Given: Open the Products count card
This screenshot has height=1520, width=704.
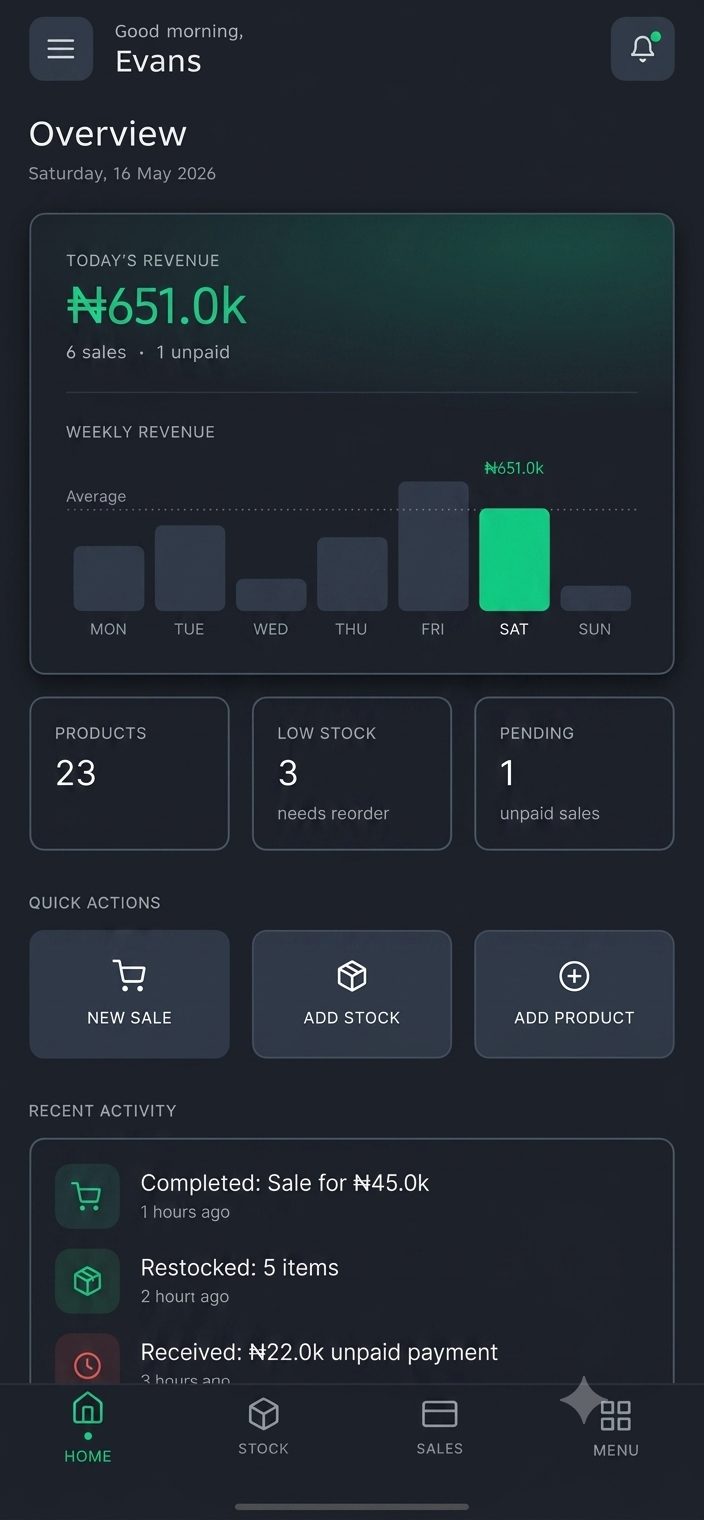Looking at the screenshot, I should point(129,773).
